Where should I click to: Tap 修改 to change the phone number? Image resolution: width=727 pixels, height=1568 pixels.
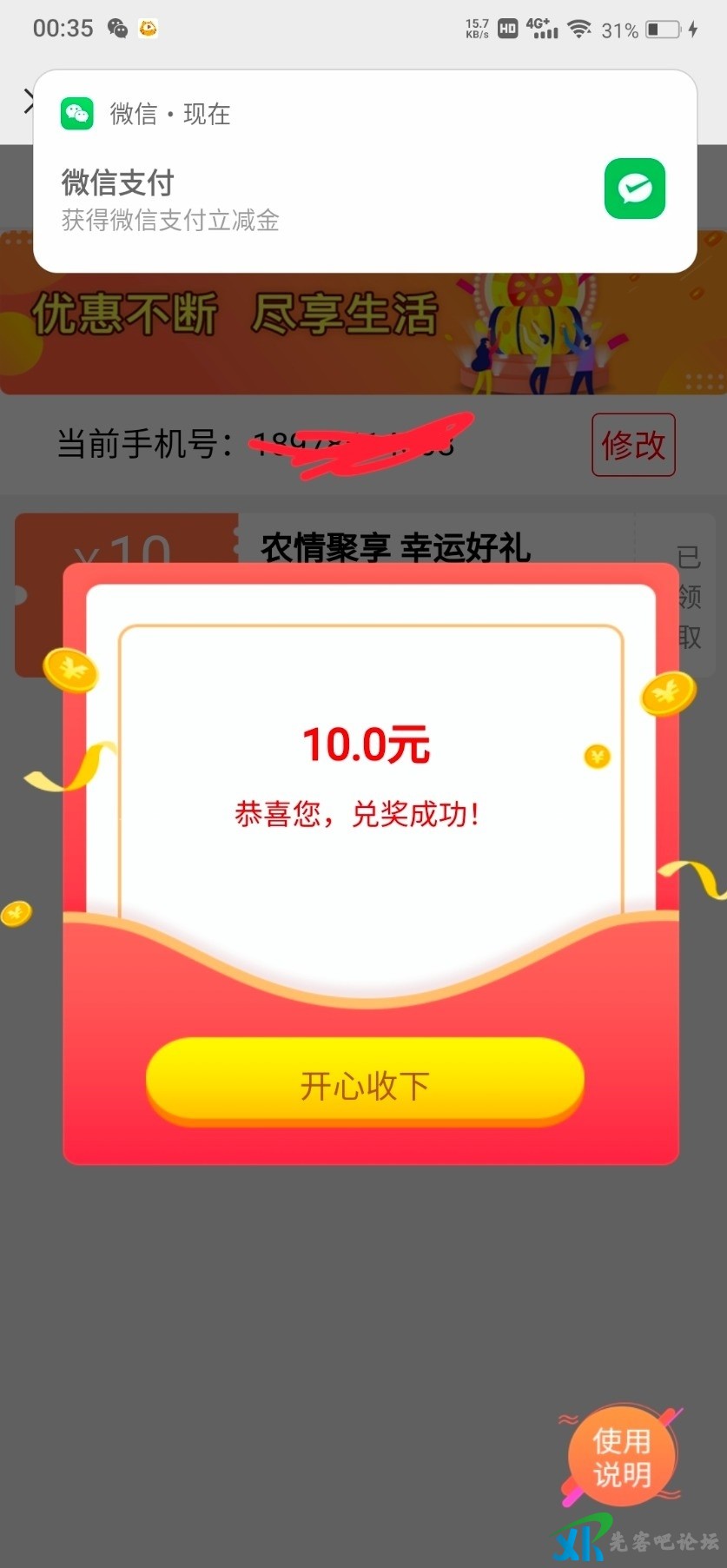(x=633, y=445)
